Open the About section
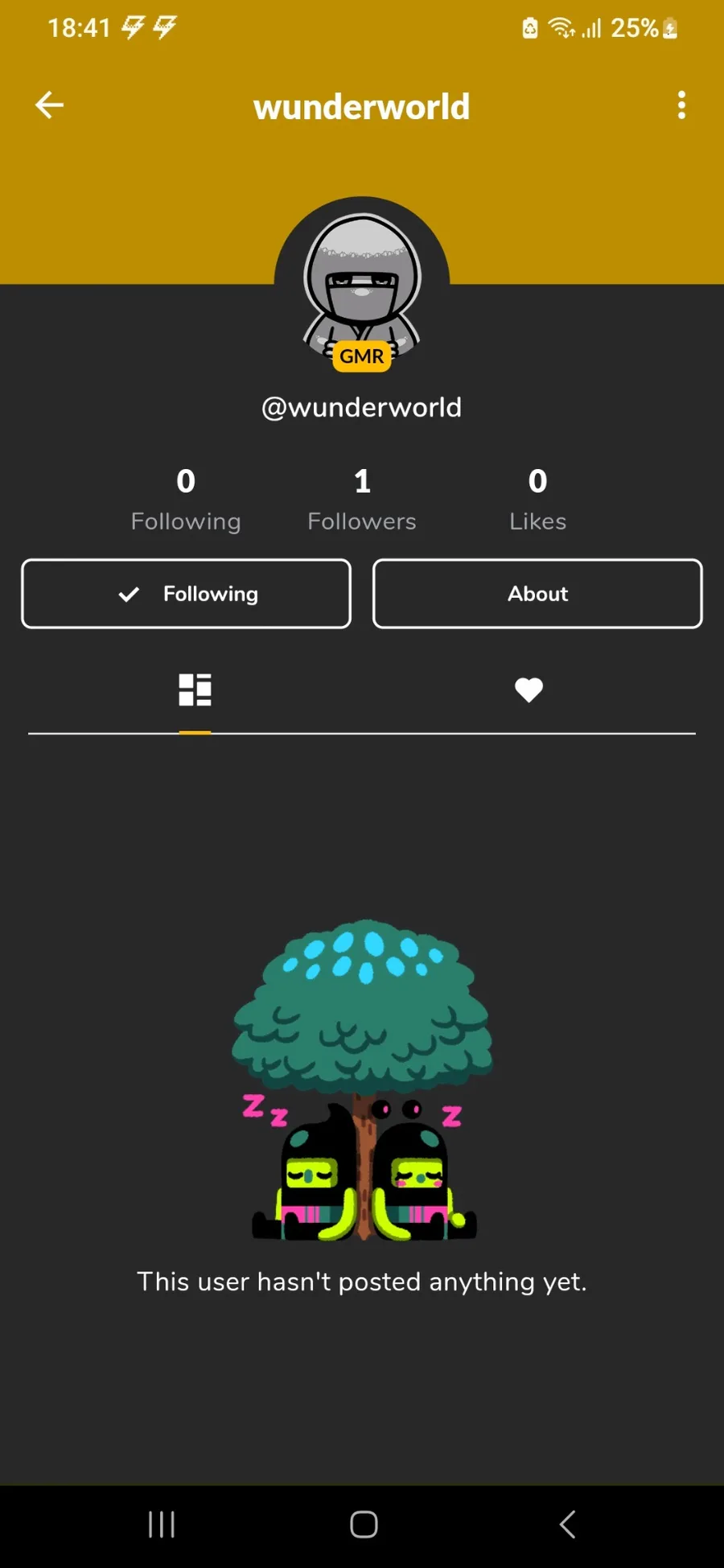724x1568 pixels. click(537, 594)
